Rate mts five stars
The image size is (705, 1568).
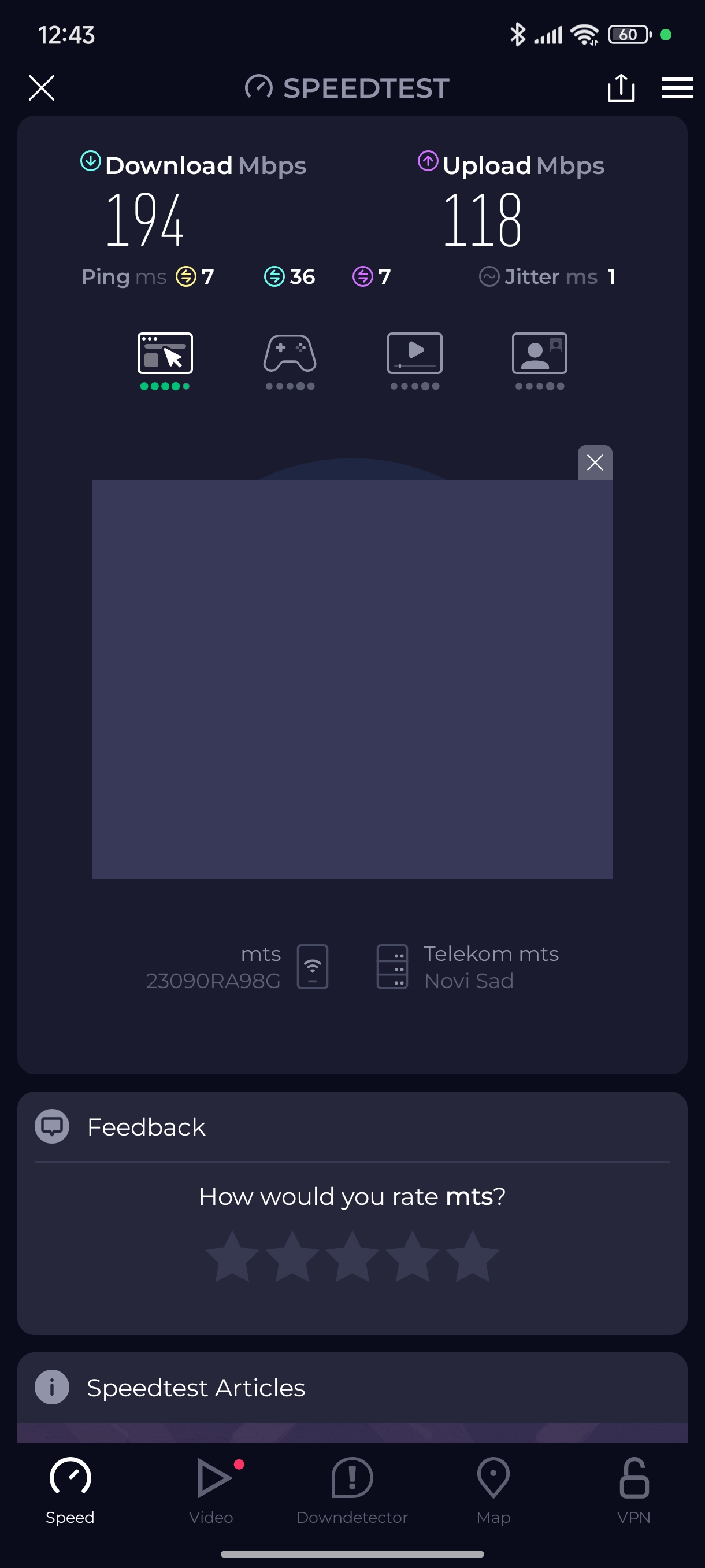[x=473, y=1256]
